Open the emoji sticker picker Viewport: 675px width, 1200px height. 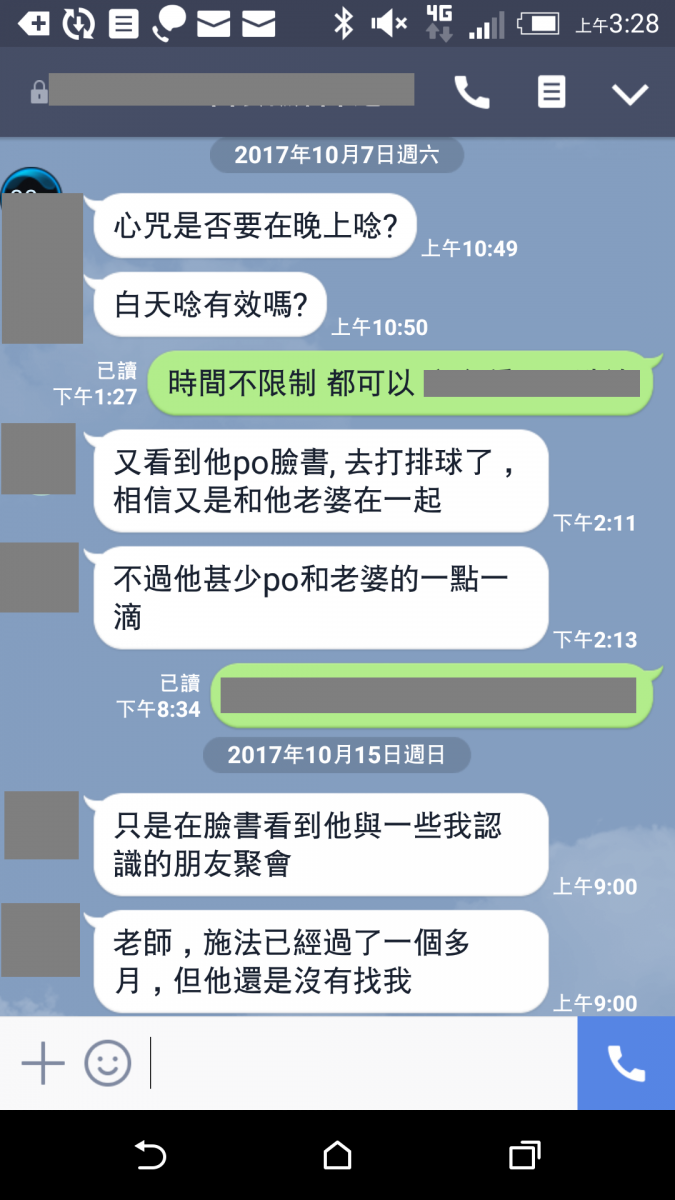108,1063
